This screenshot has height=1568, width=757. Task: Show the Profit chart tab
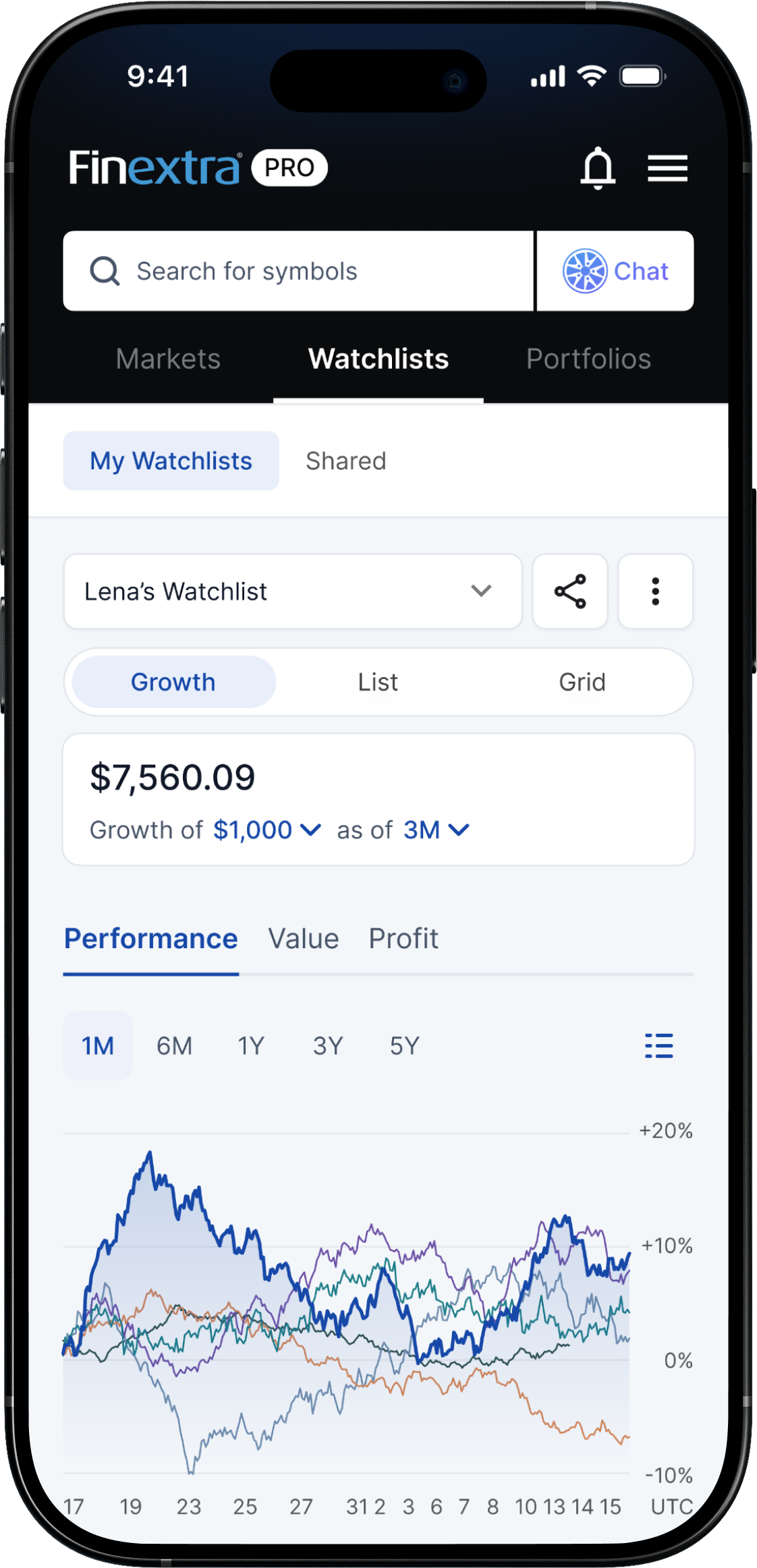point(403,939)
